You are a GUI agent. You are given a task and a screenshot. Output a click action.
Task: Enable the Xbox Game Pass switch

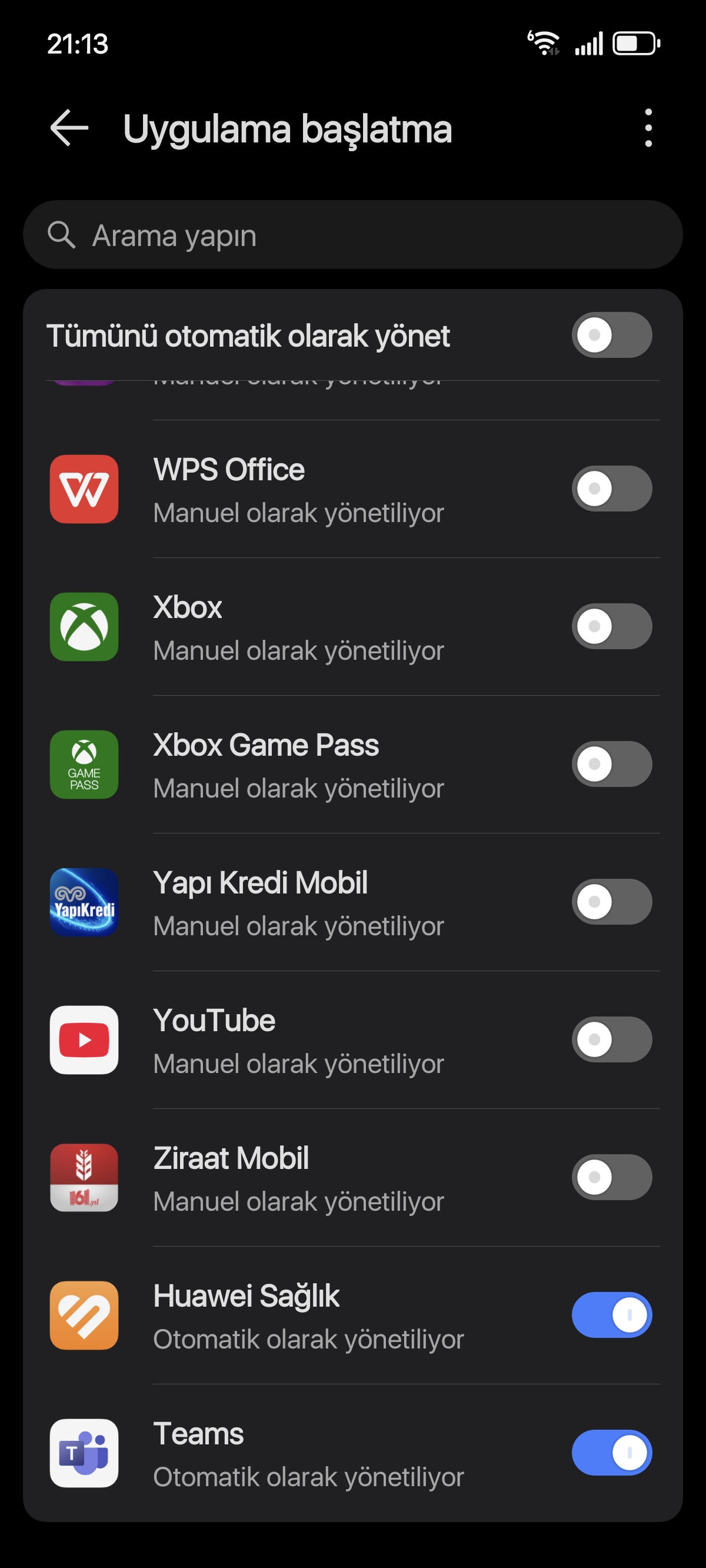point(612,764)
